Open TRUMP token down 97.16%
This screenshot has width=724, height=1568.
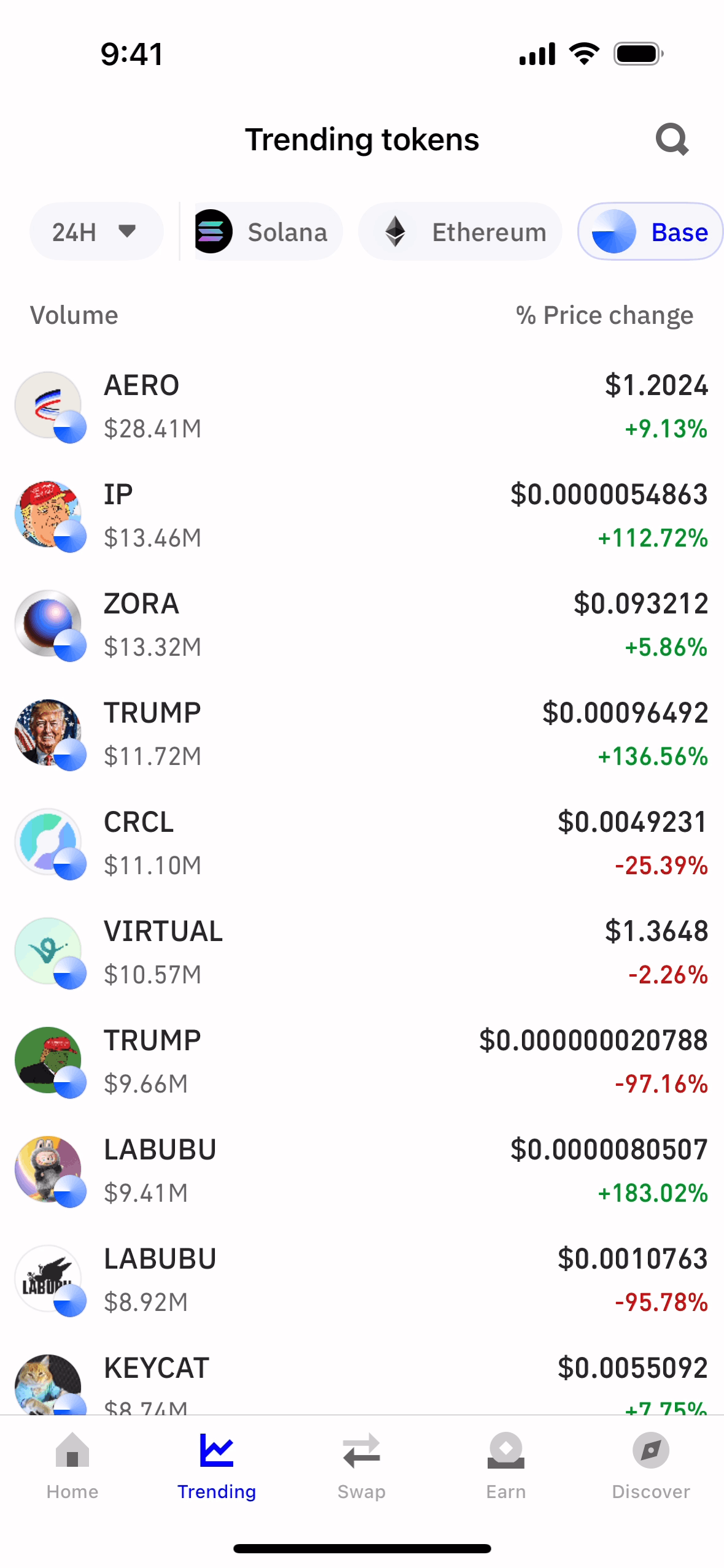point(362,1062)
